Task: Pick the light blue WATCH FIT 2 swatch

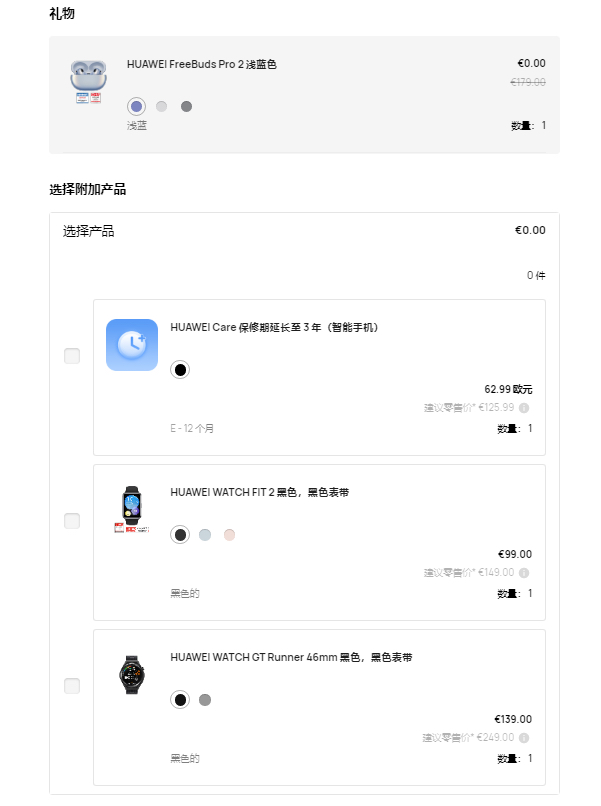Action: (205, 535)
